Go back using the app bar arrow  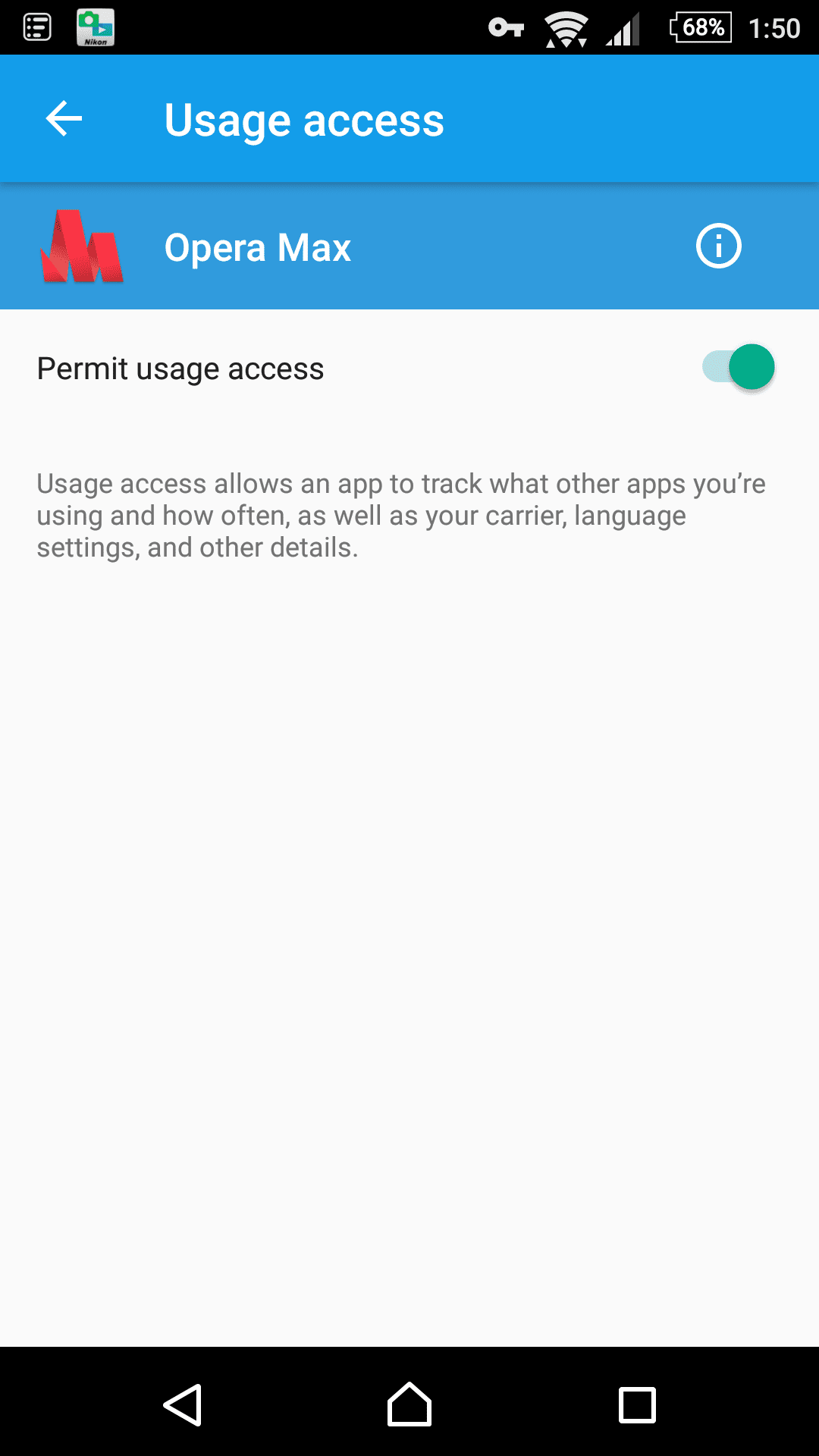click(64, 119)
